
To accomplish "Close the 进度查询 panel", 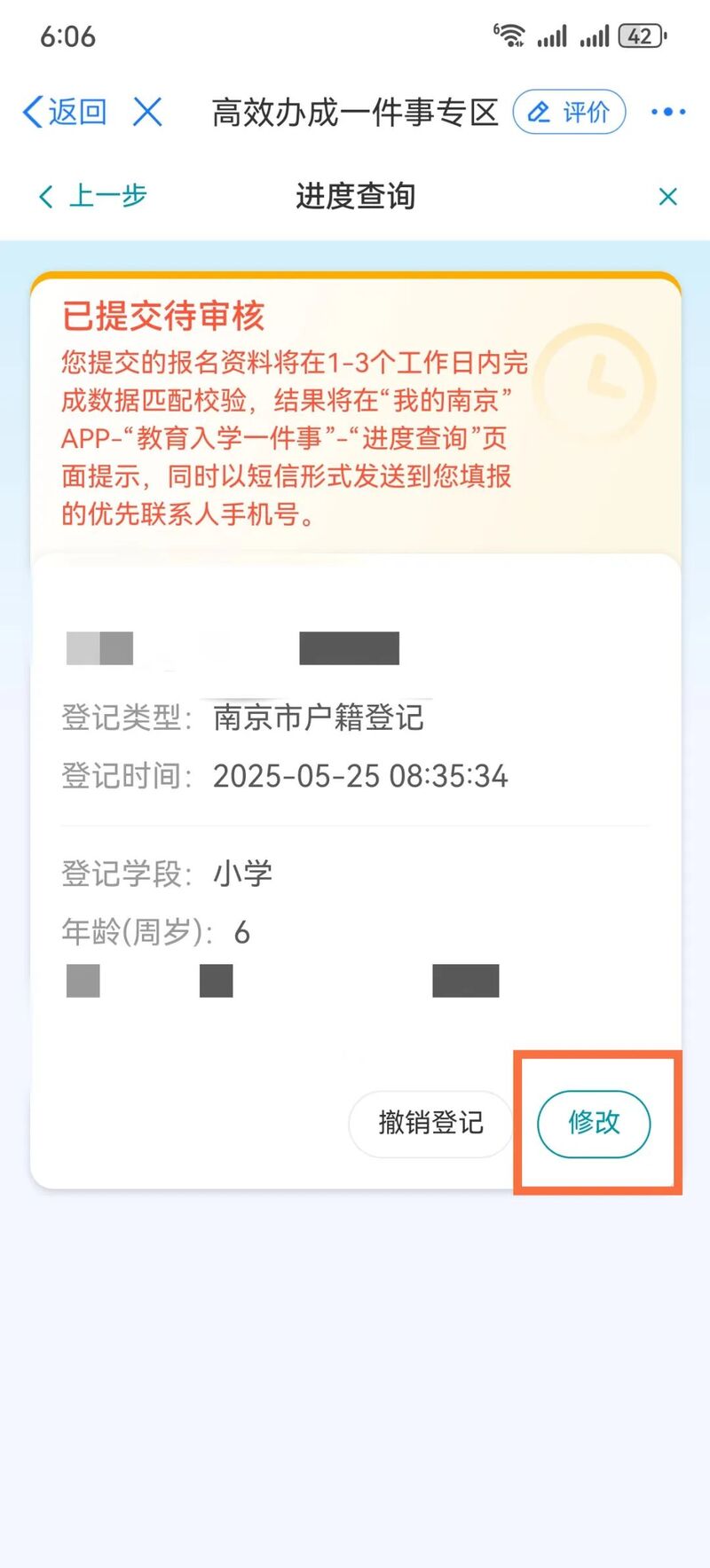I will [667, 197].
